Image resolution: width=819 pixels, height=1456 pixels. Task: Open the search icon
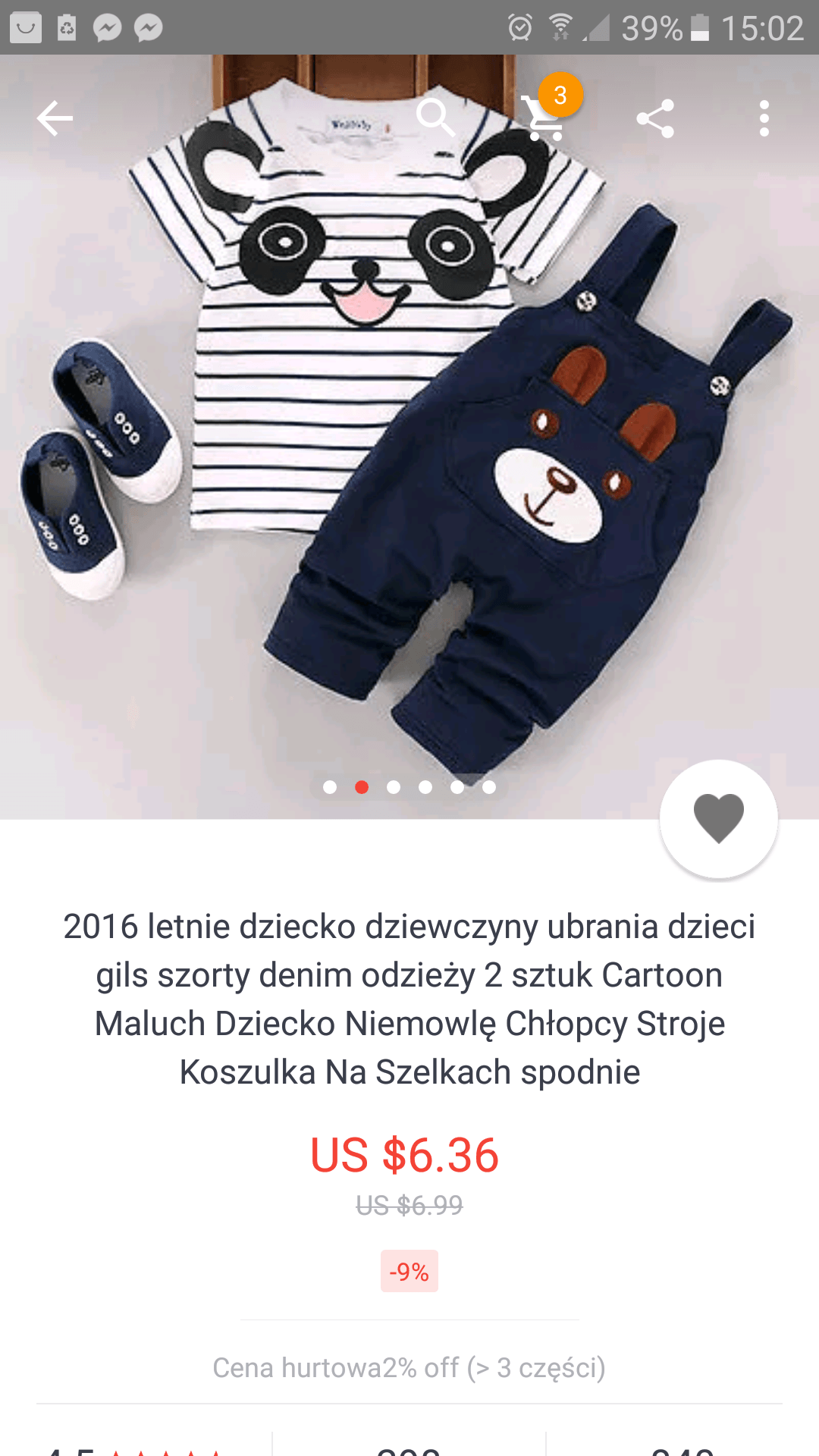(435, 118)
